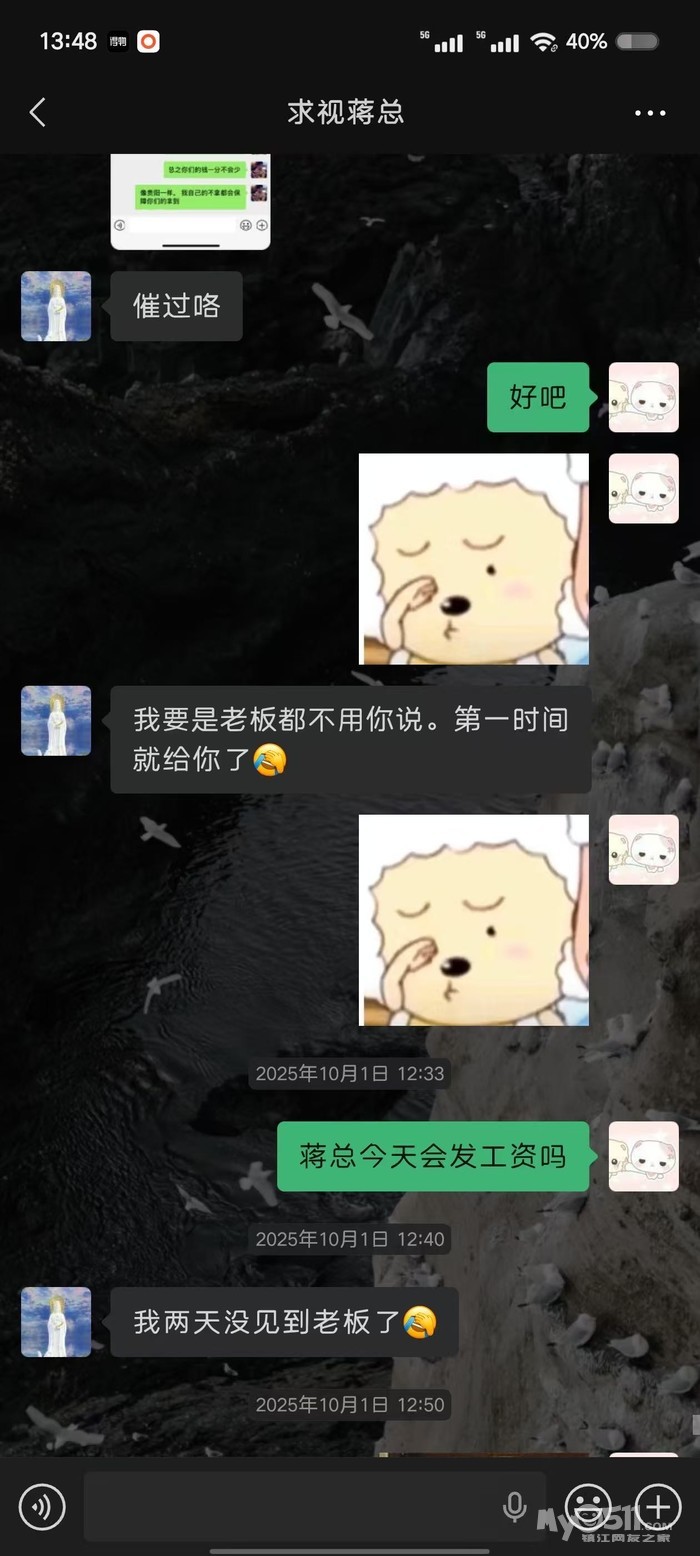Image resolution: width=700 pixels, height=1556 pixels.
Task: Open contact avatar next to 催过咯
Action: click(x=56, y=306)
